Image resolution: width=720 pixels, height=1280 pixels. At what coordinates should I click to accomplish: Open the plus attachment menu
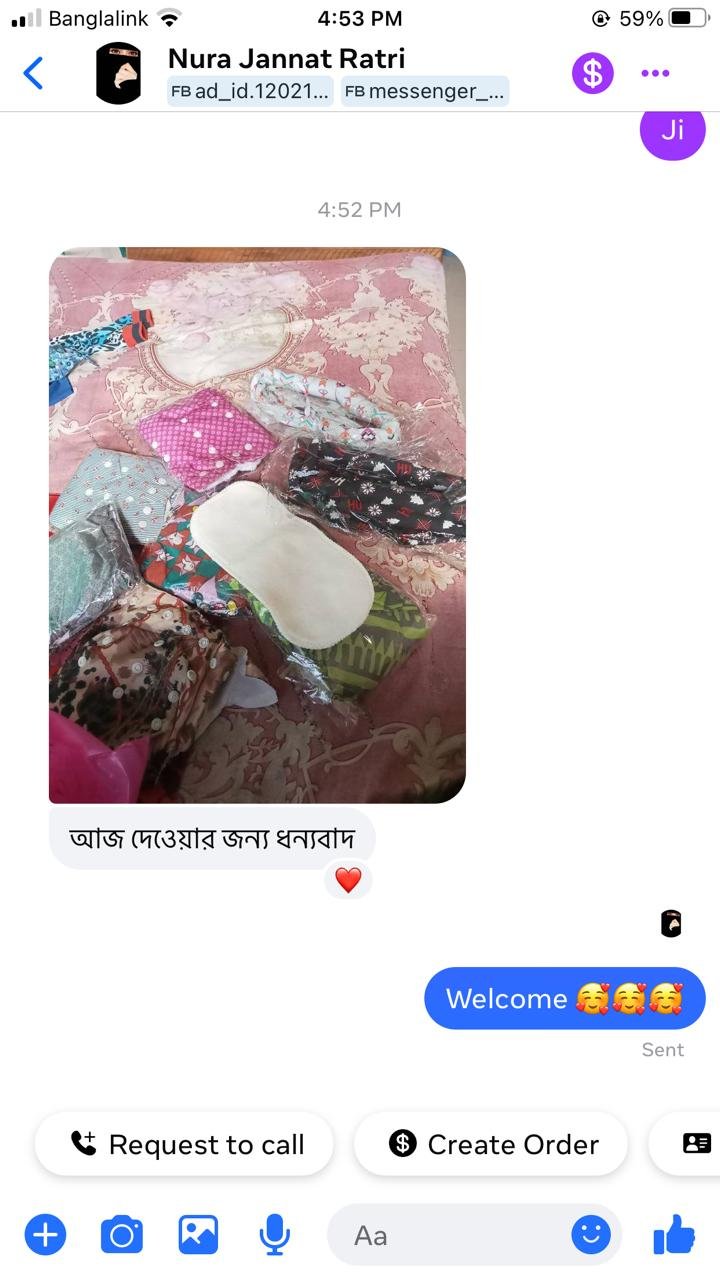coord(45,1235)
